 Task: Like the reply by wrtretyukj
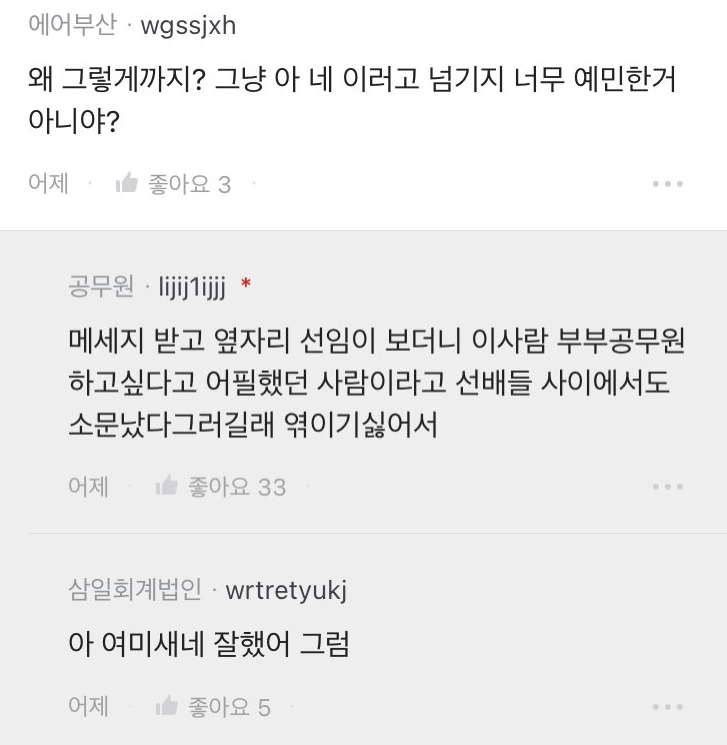coord(167,707)
